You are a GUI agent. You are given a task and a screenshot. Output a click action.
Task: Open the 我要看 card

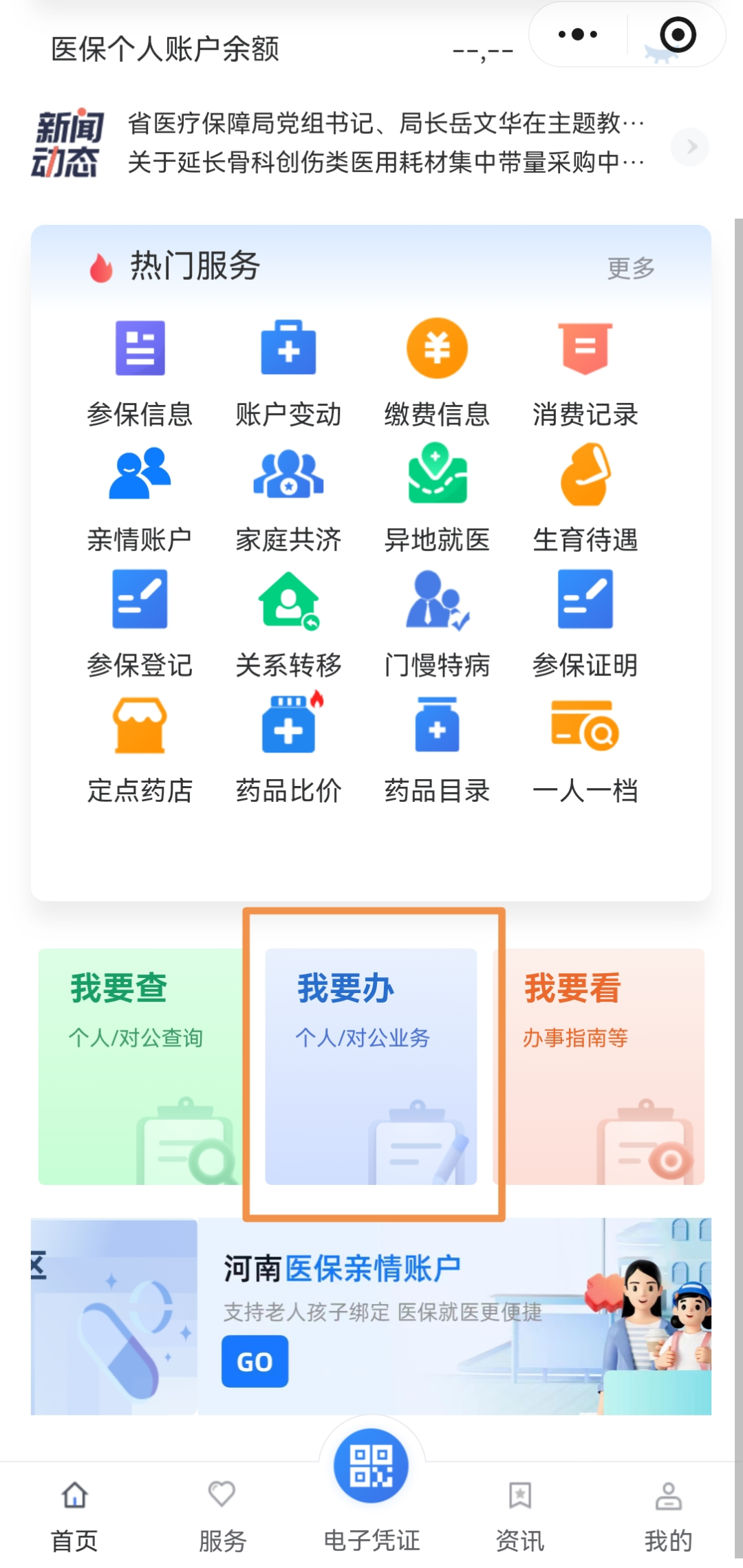599,1066
